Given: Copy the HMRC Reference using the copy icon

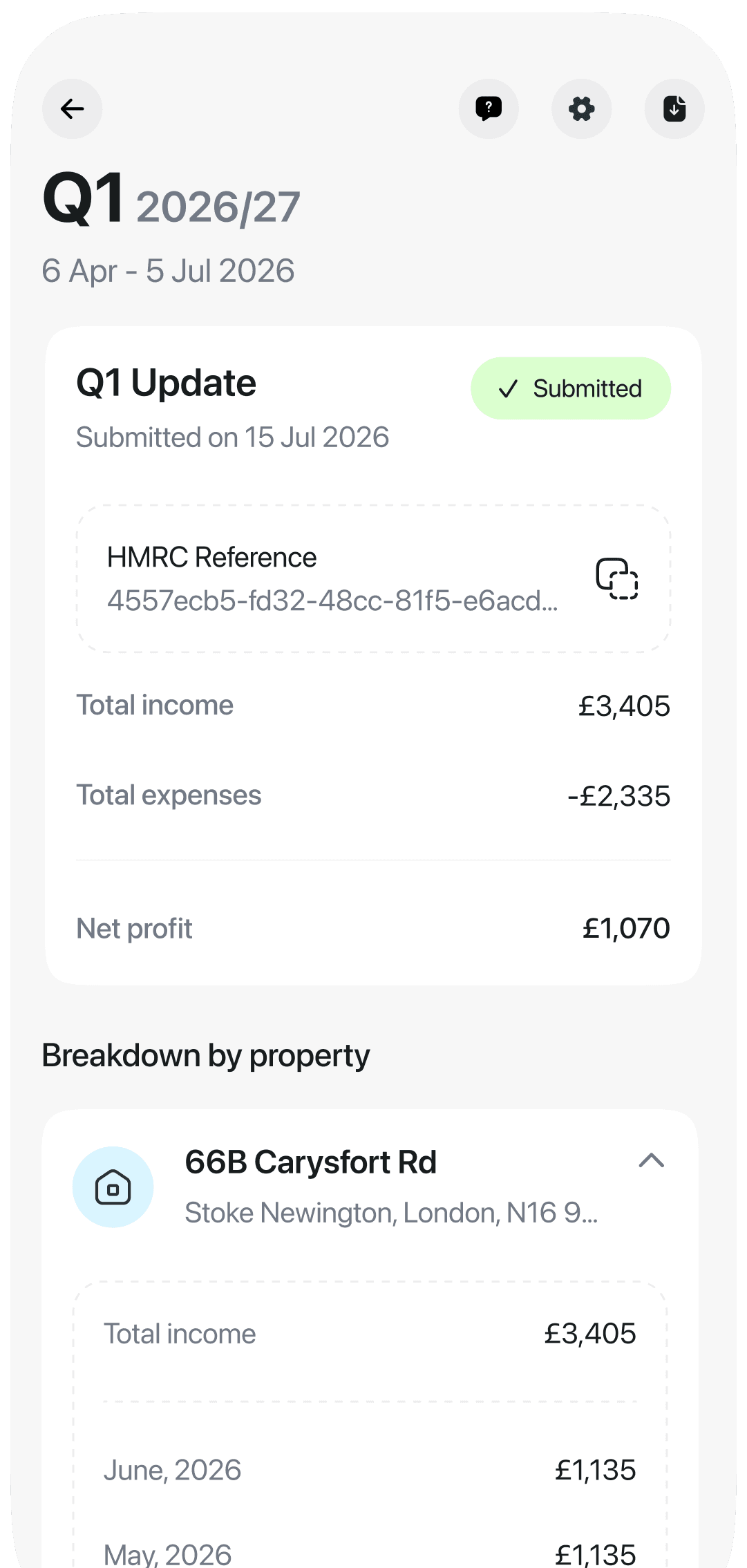Looking at the screenshot, I should (617, 580).
